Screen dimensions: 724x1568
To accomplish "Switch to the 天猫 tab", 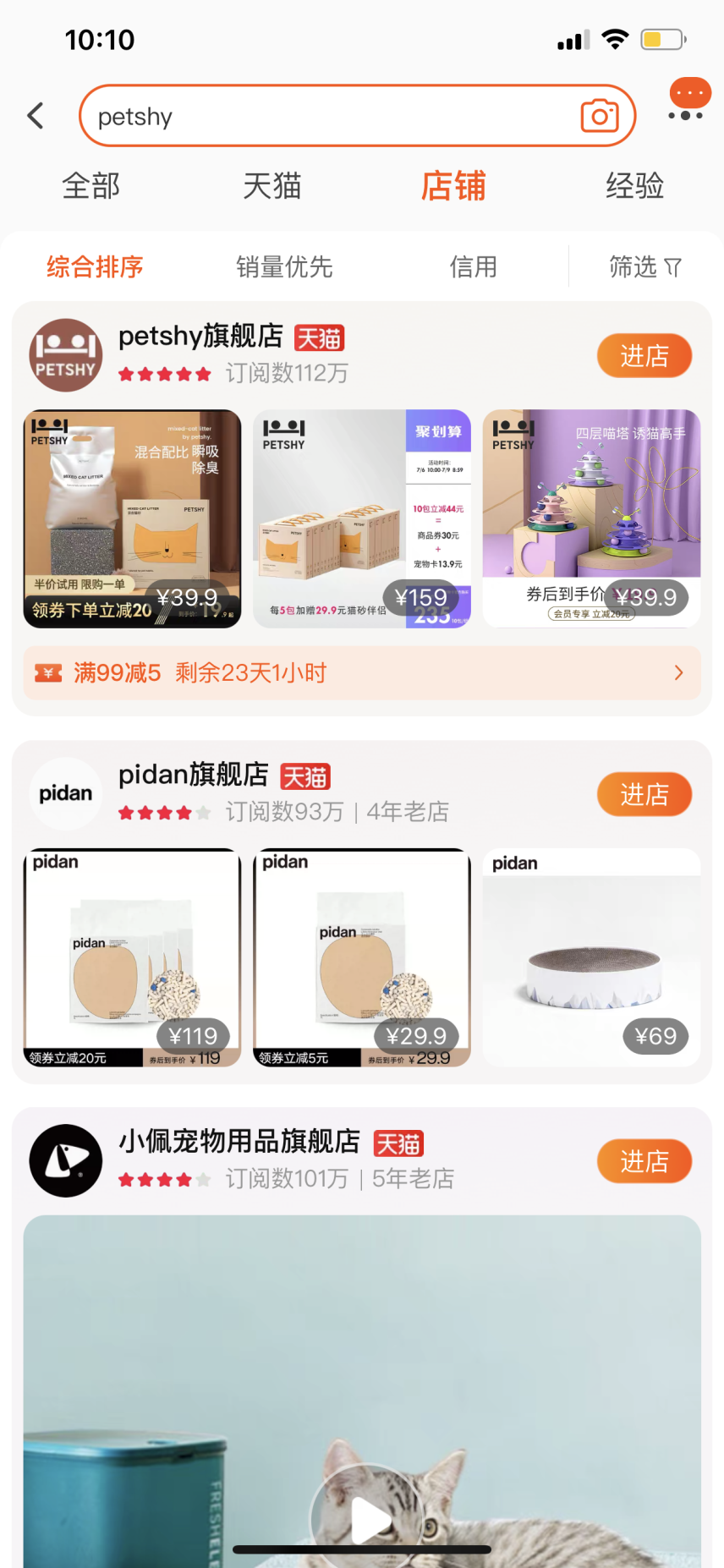I will (271, 186).
